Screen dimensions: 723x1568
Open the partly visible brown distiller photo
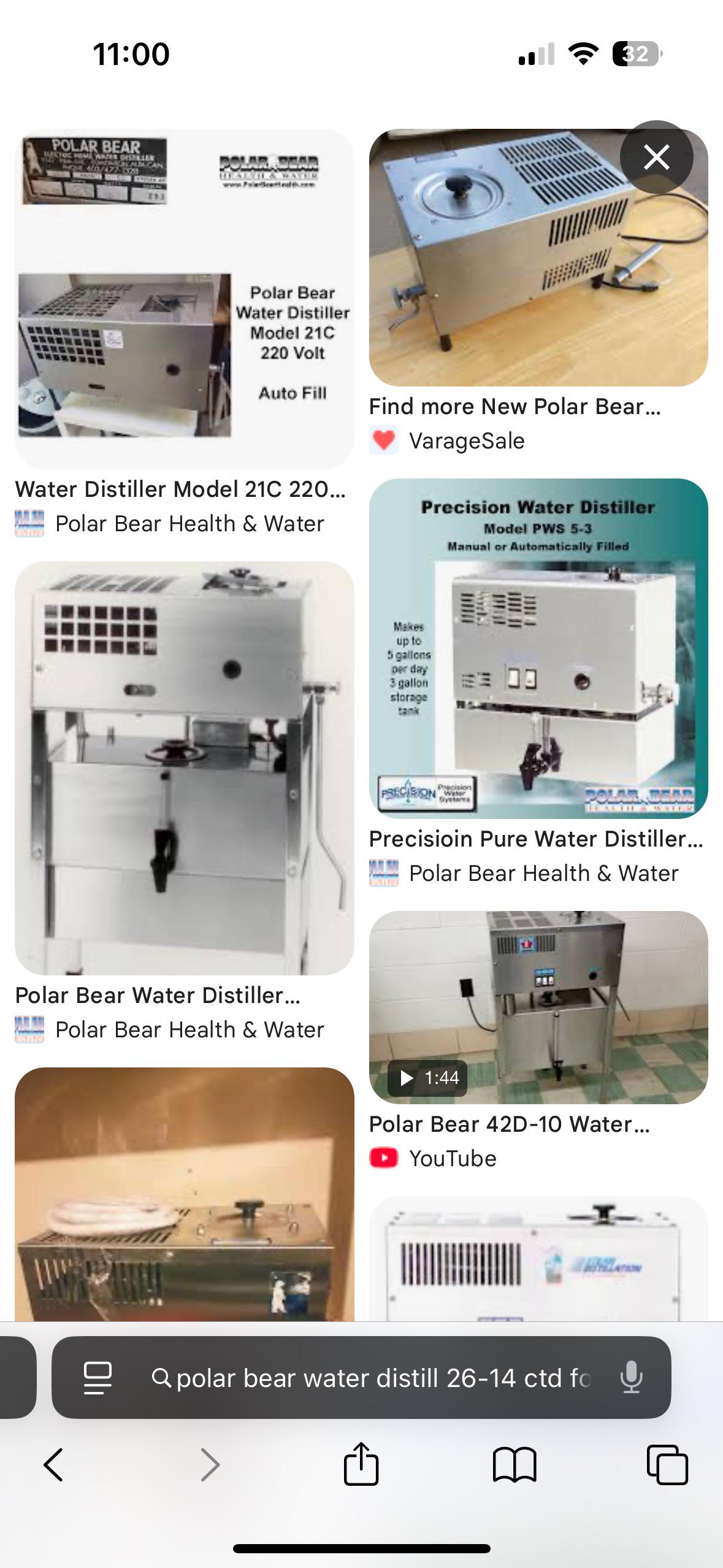pos(184,1194)
